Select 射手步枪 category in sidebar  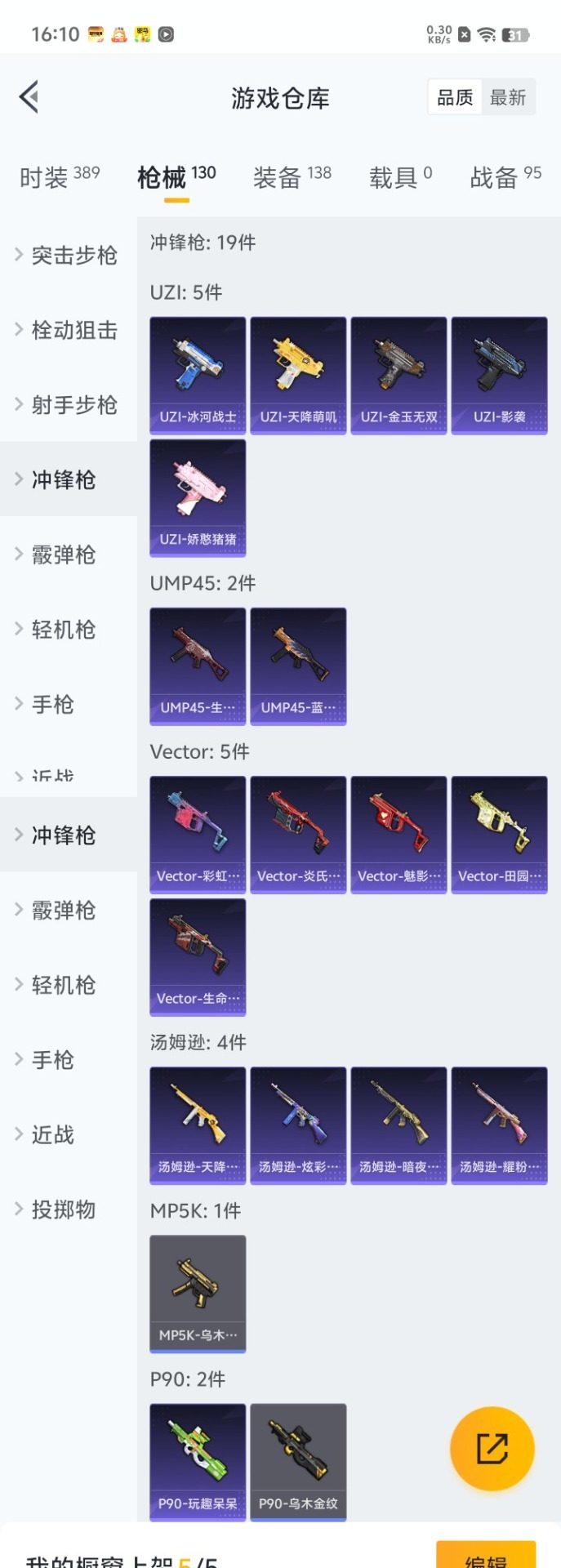pos(73,405)
